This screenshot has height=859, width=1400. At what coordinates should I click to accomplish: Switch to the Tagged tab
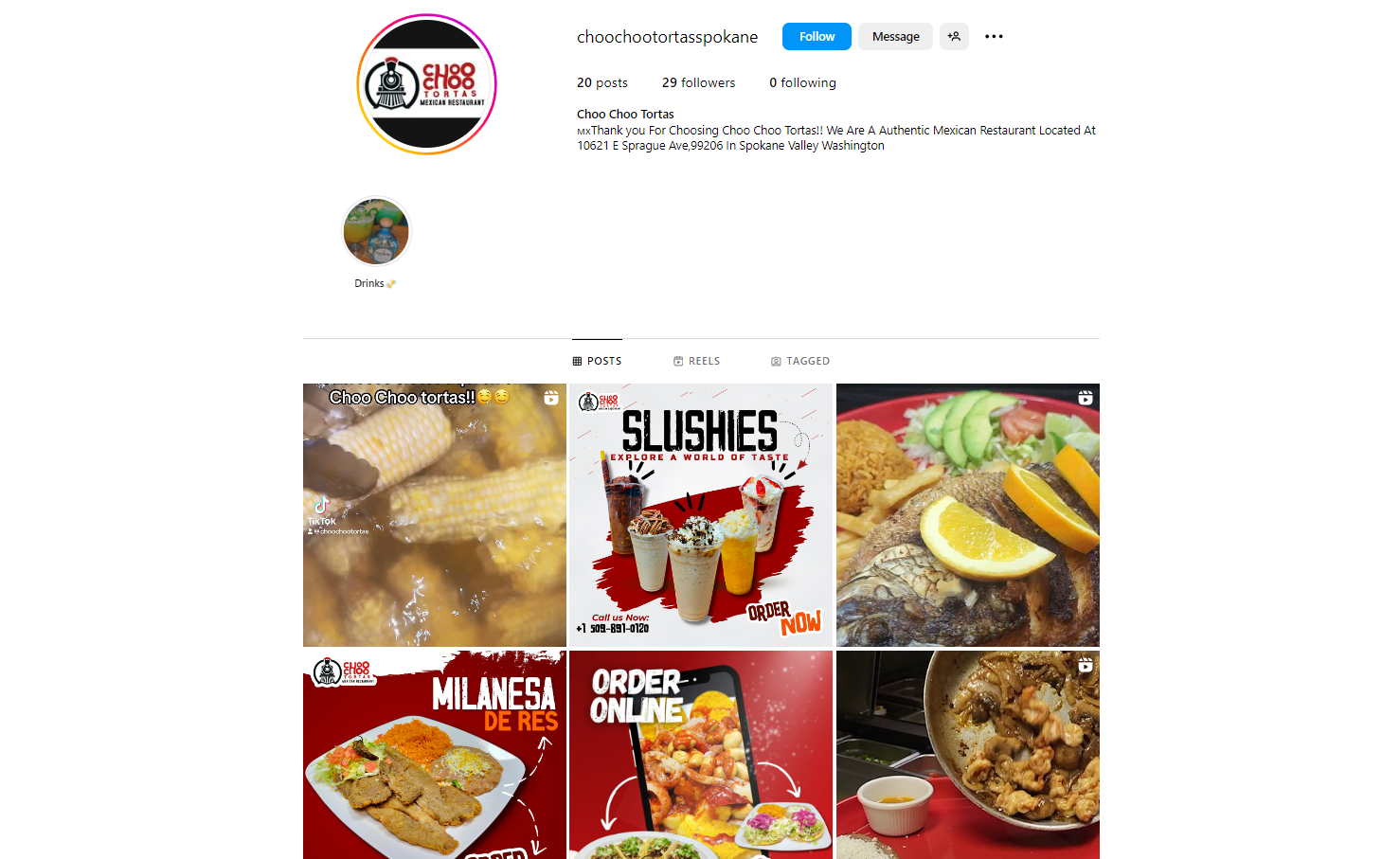800,361
